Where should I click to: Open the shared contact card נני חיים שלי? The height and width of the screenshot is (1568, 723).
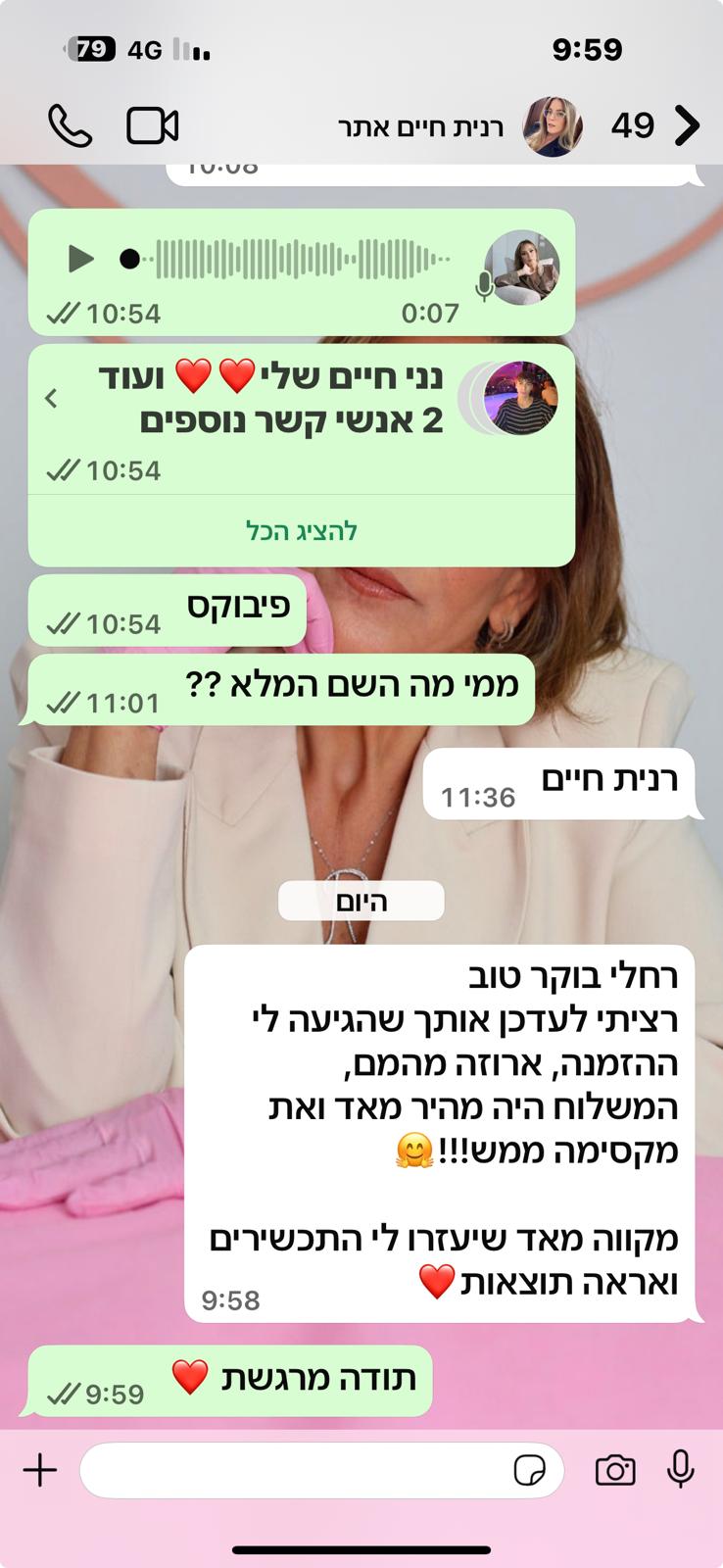tap(294, 399)
